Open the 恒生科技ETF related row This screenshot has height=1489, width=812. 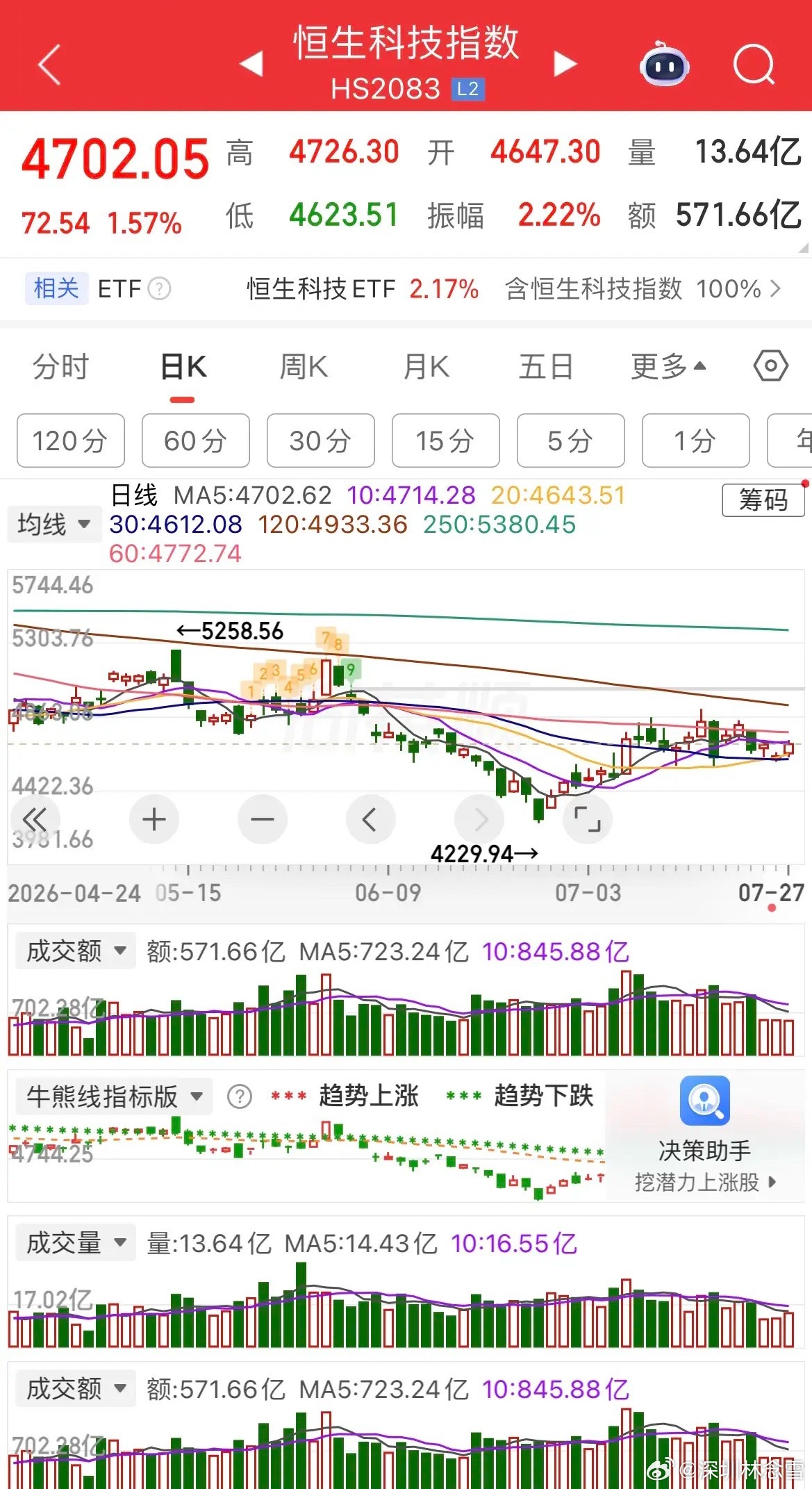[x=514, y=288]
